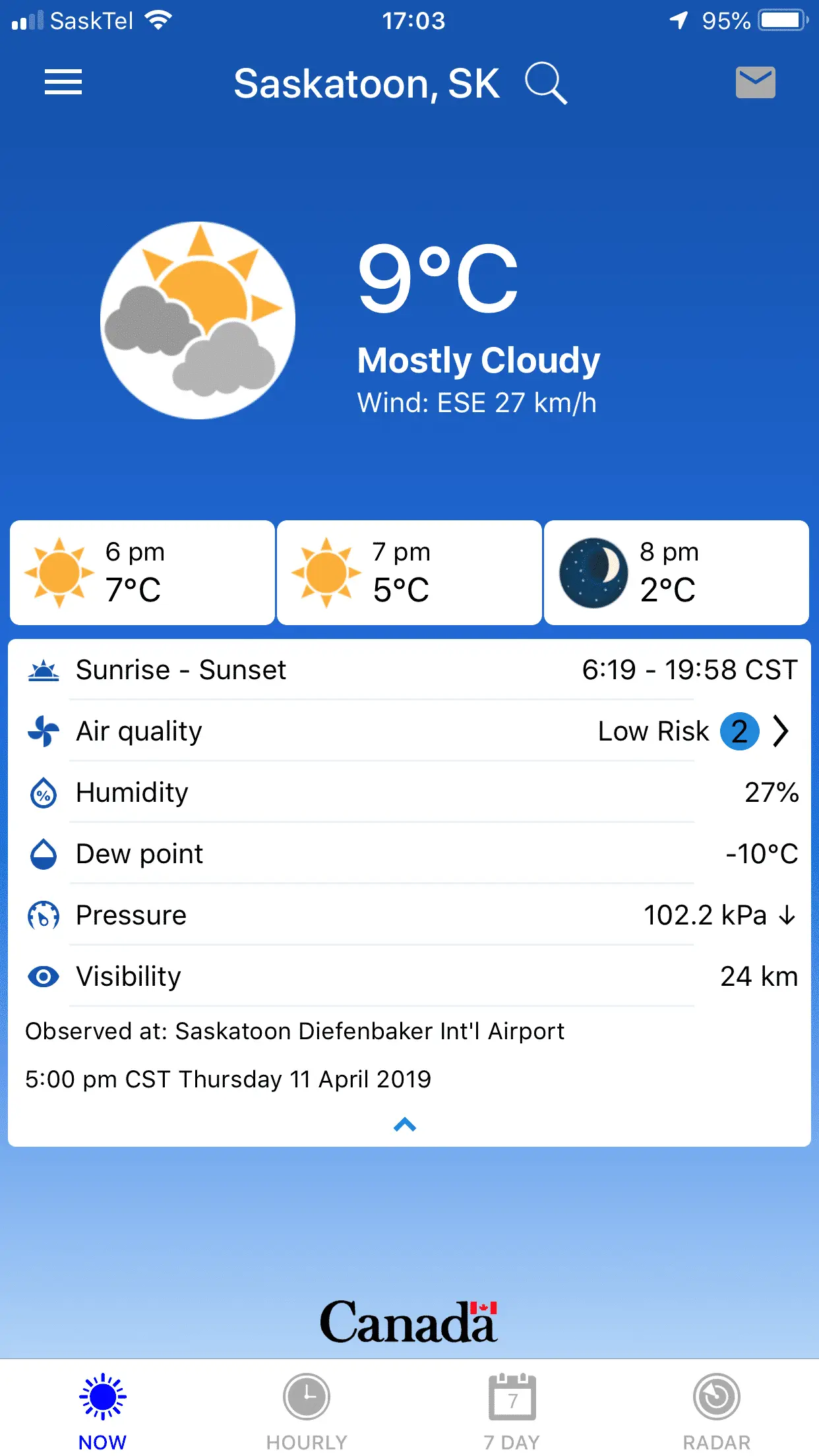Open the mail envelope icon
Screen dimensions: 819x1456
click(x=755, y=82)
